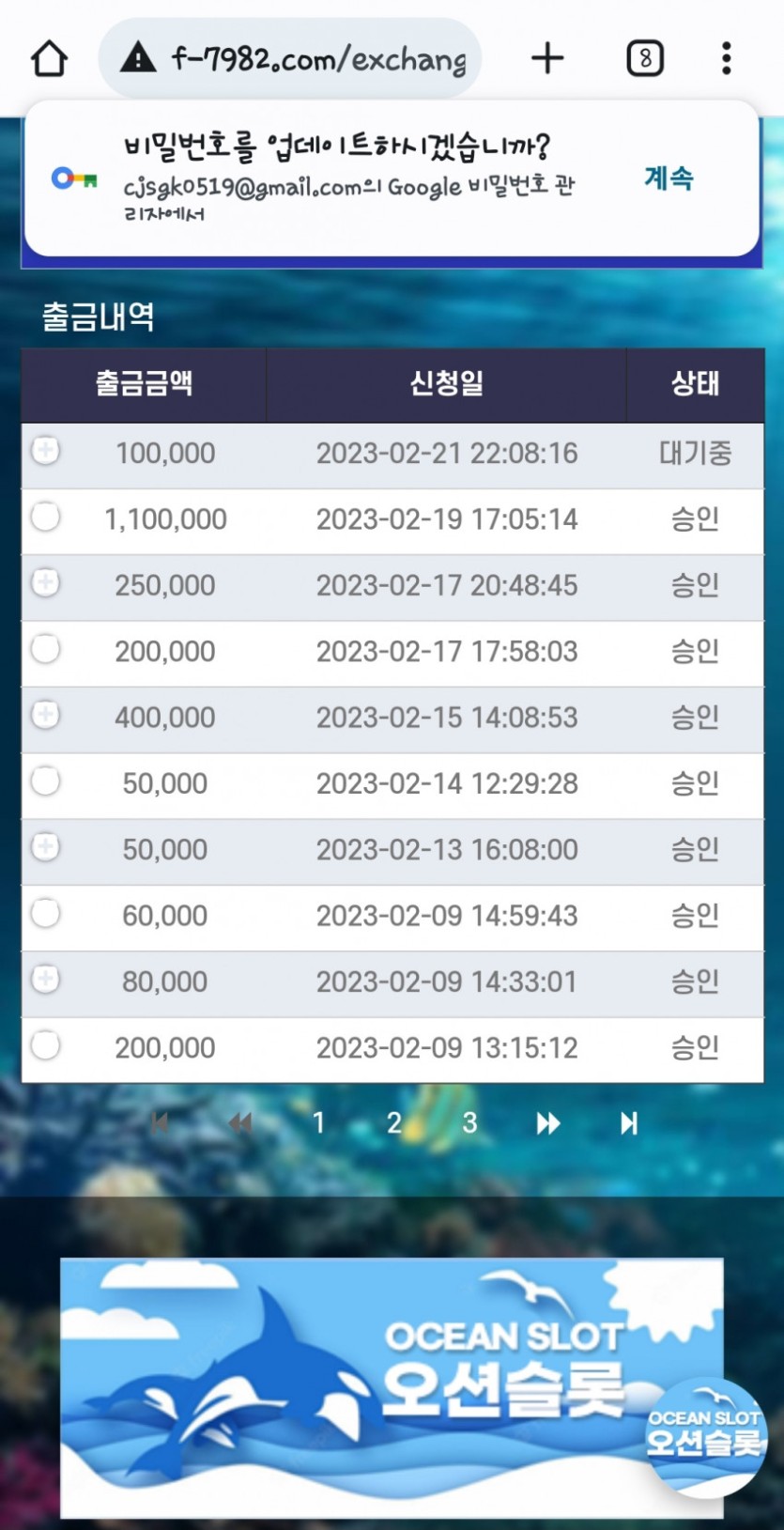Open the Ocean Slot banner
Image resolution: width=784 pixels, height=1530 pixels.
pyautogui.click(x=392, y=1387)
